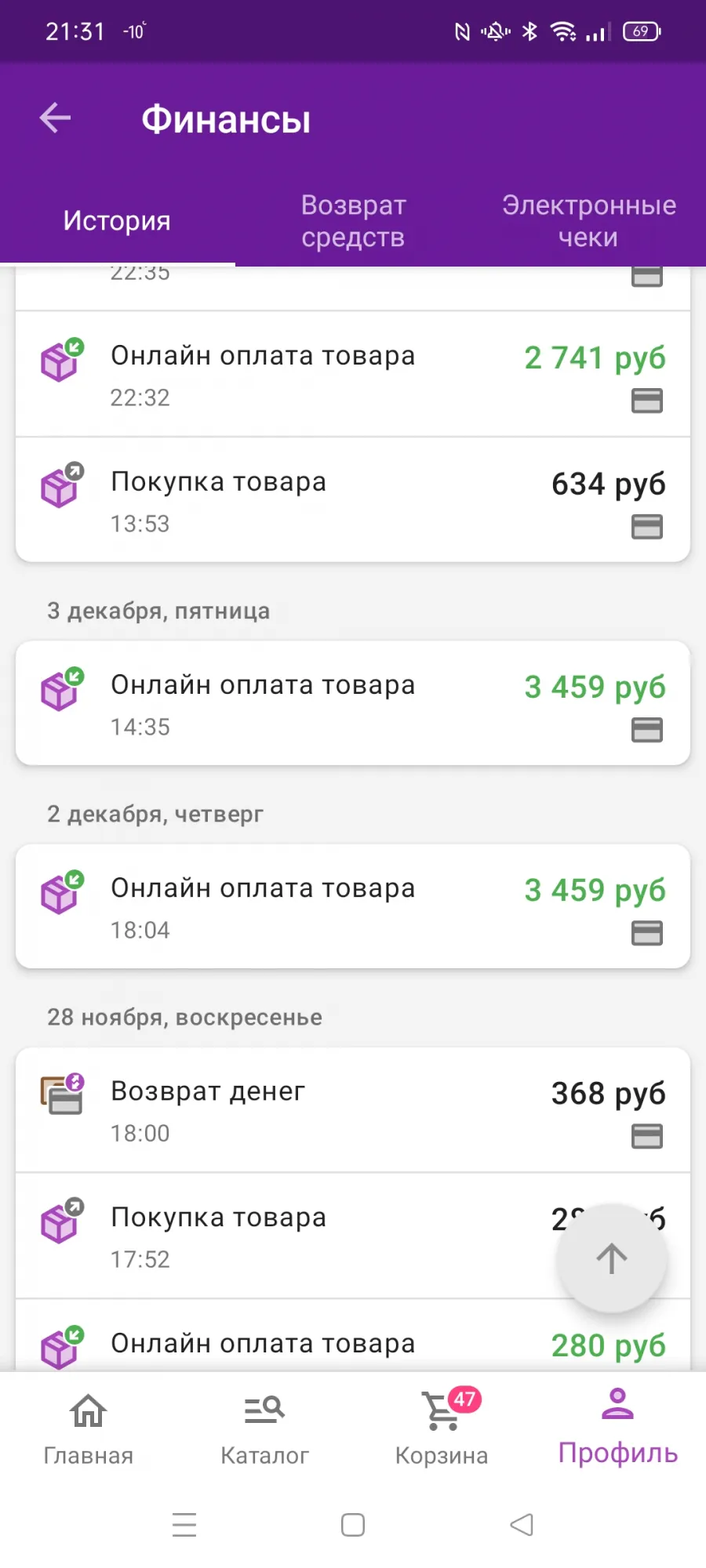The width and height of the screenshot is (706, 1568).
Task: Switch to the Профиль tab
Action: point(618,1427)
